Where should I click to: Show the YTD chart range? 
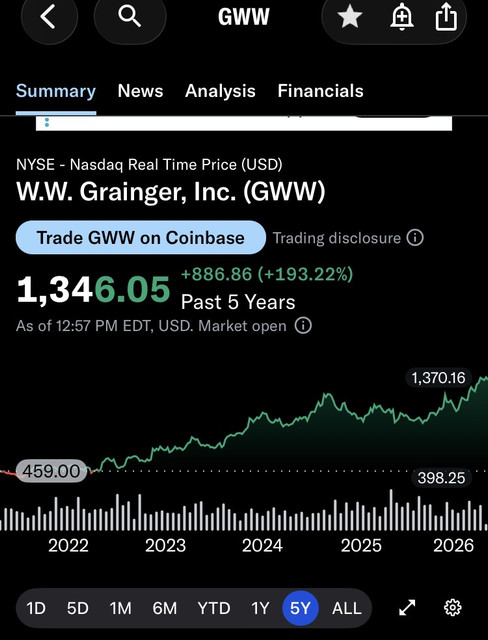(x=214, y=608)
